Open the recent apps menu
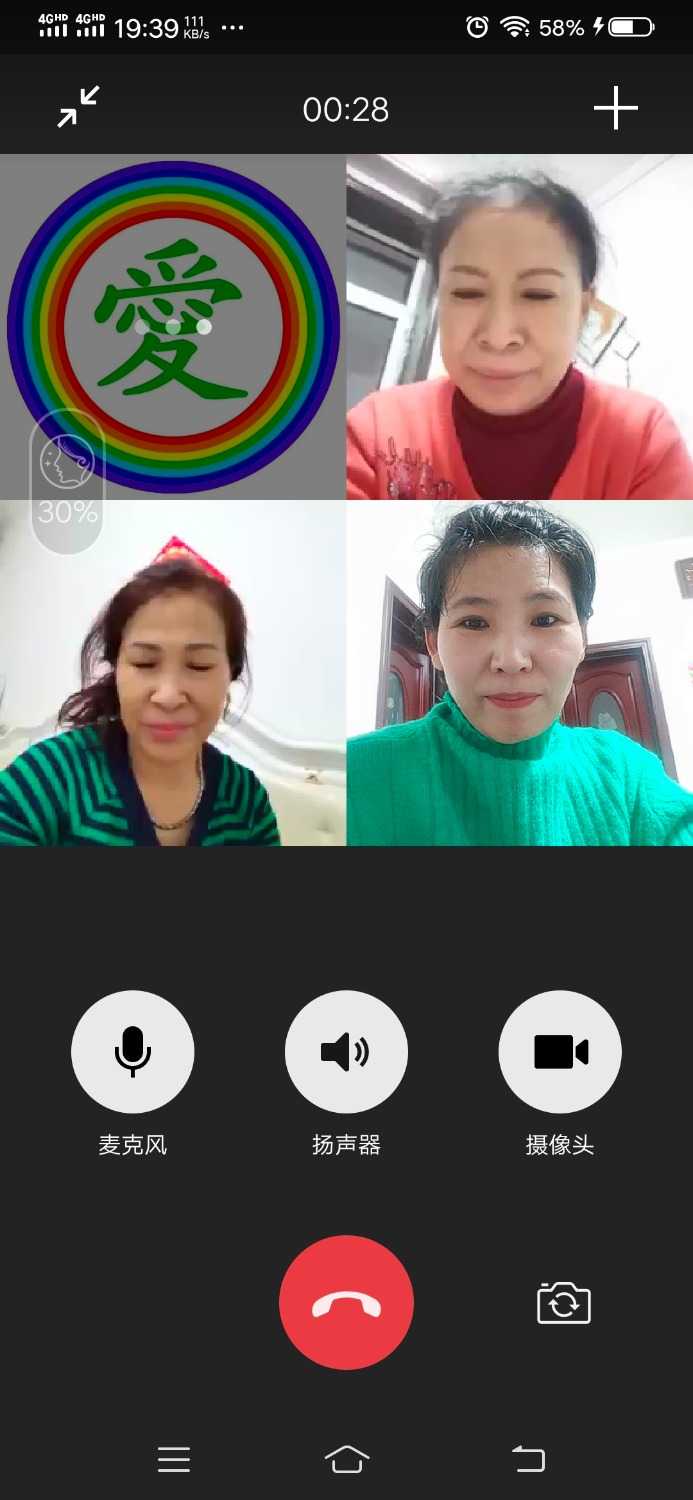 [x=174, y=1460]
